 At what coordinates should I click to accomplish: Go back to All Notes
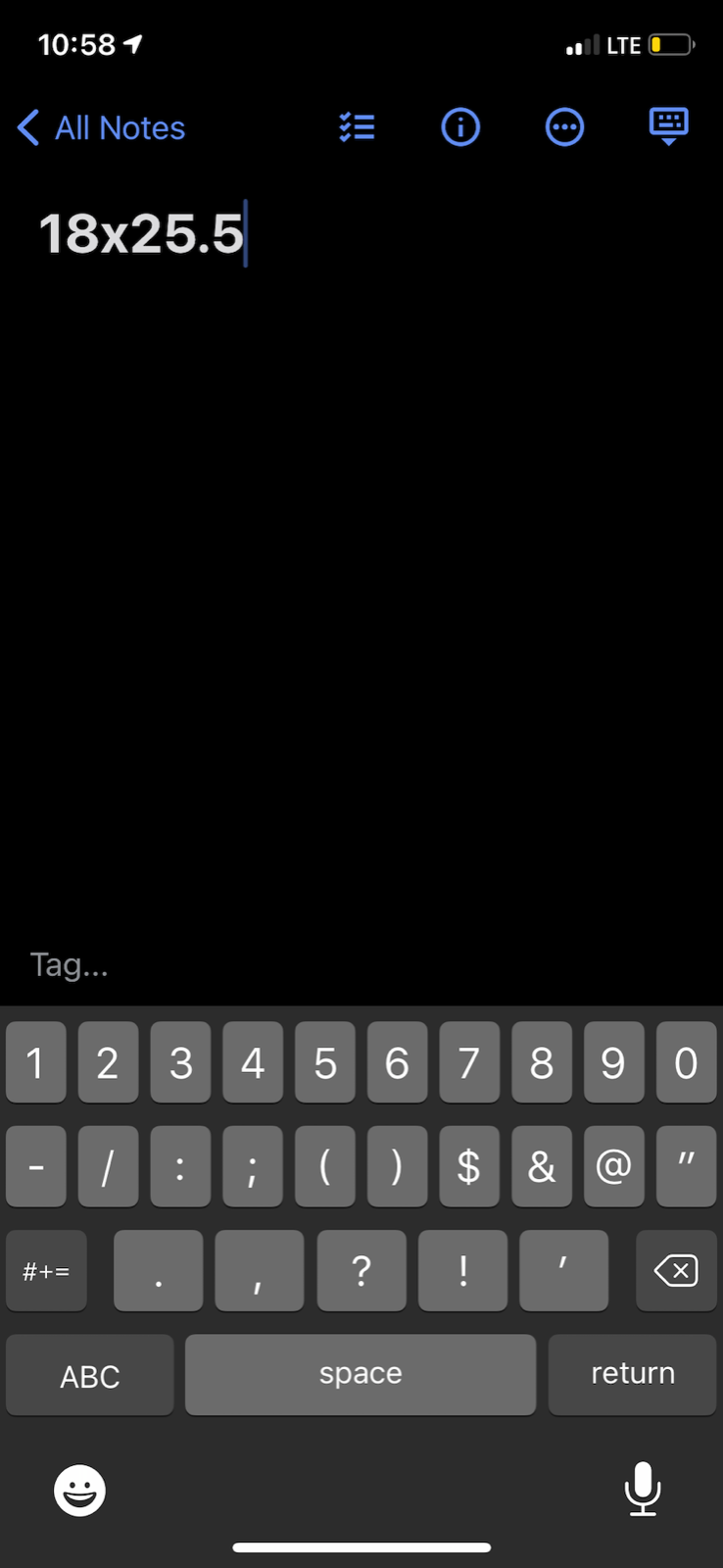102,128
